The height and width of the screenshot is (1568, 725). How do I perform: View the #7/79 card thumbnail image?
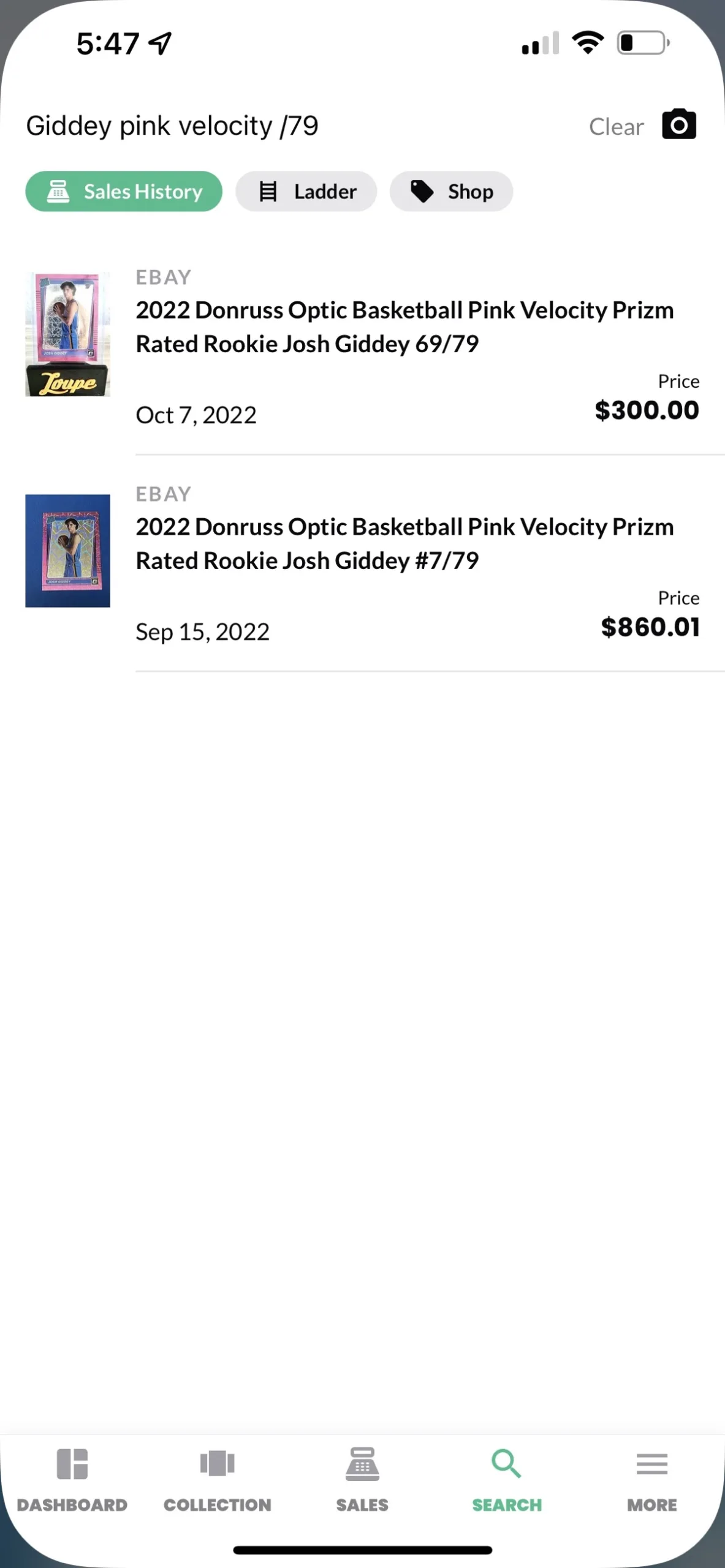(67, 551)
